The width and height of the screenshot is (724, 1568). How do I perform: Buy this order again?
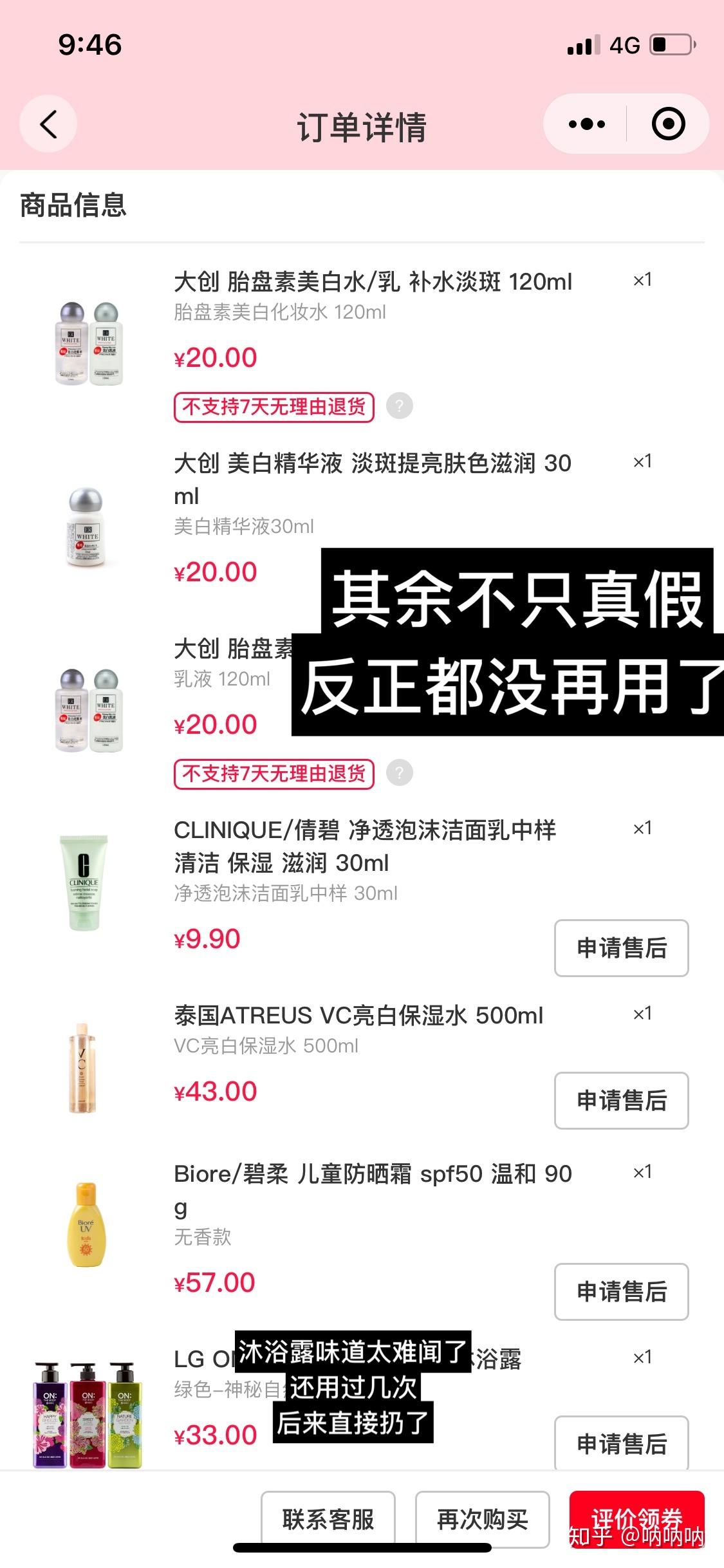point(482,1520)
